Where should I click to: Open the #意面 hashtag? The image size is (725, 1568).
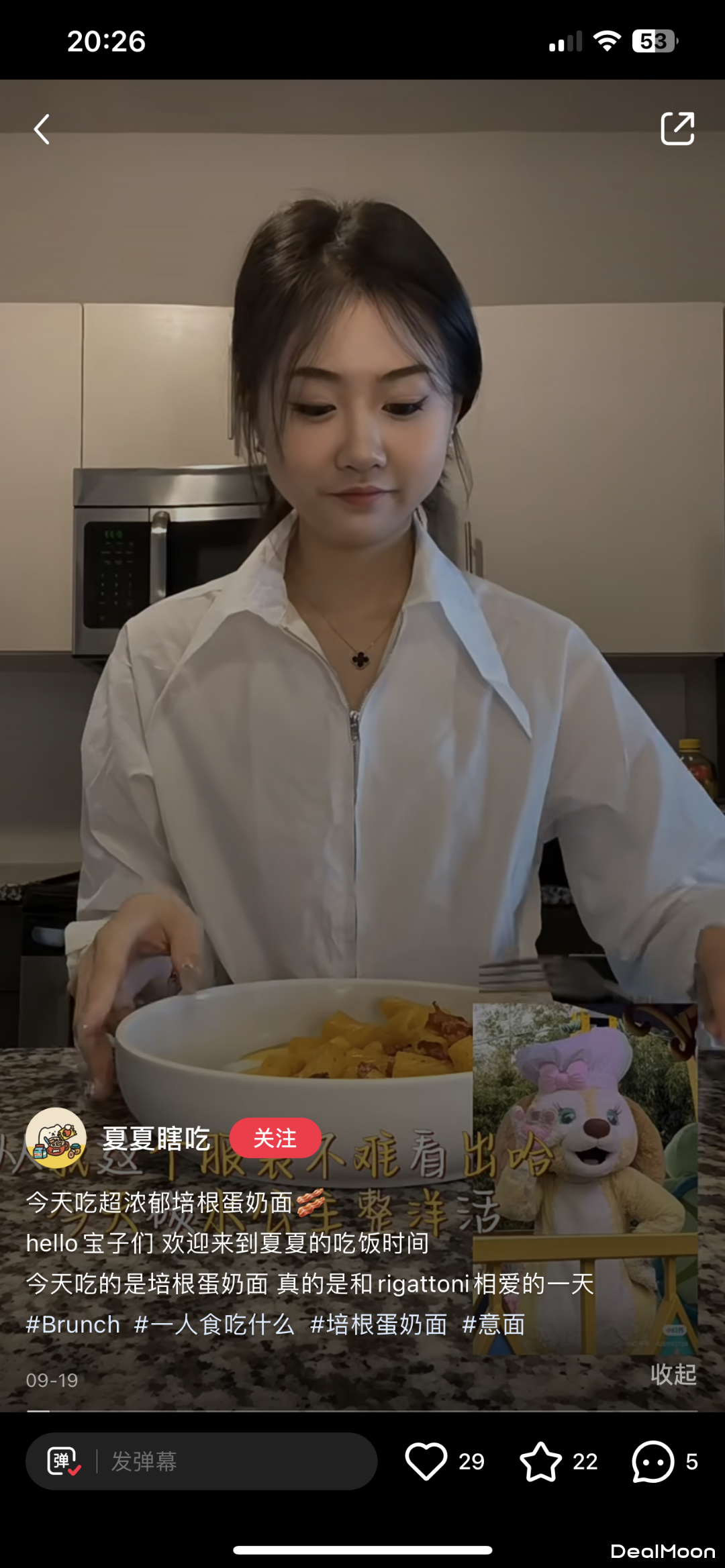(x=493, y=1324)
